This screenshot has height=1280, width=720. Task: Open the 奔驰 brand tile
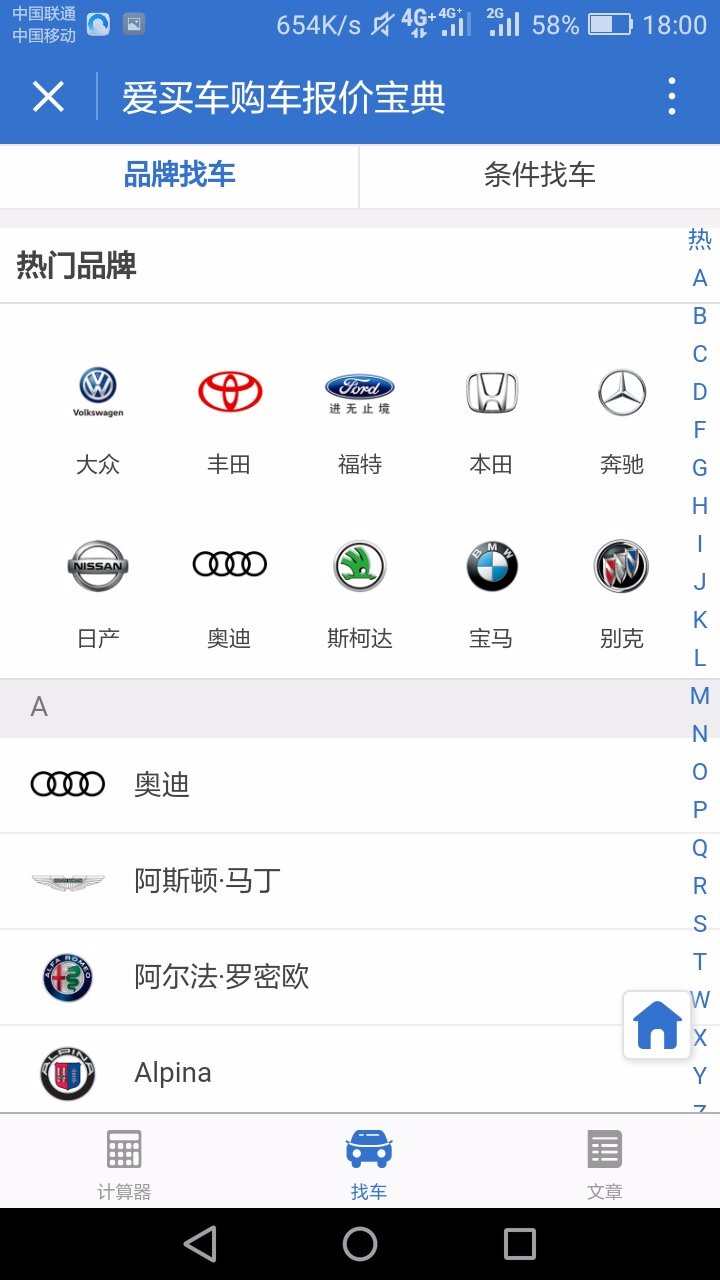pyautogui.click(x=622, y=421)
